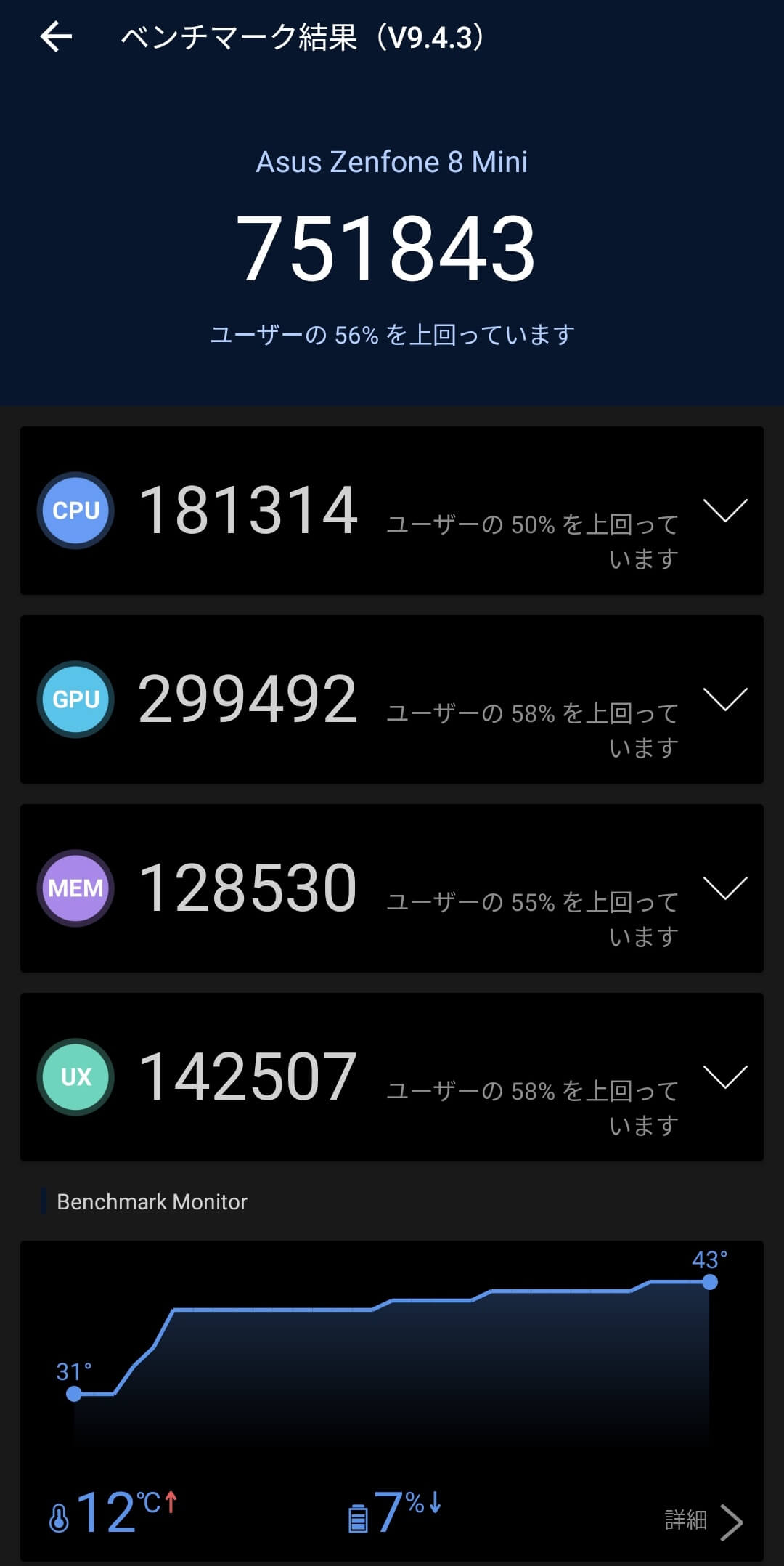
Task: Expand the GPU score details
Action: (724, 699)
